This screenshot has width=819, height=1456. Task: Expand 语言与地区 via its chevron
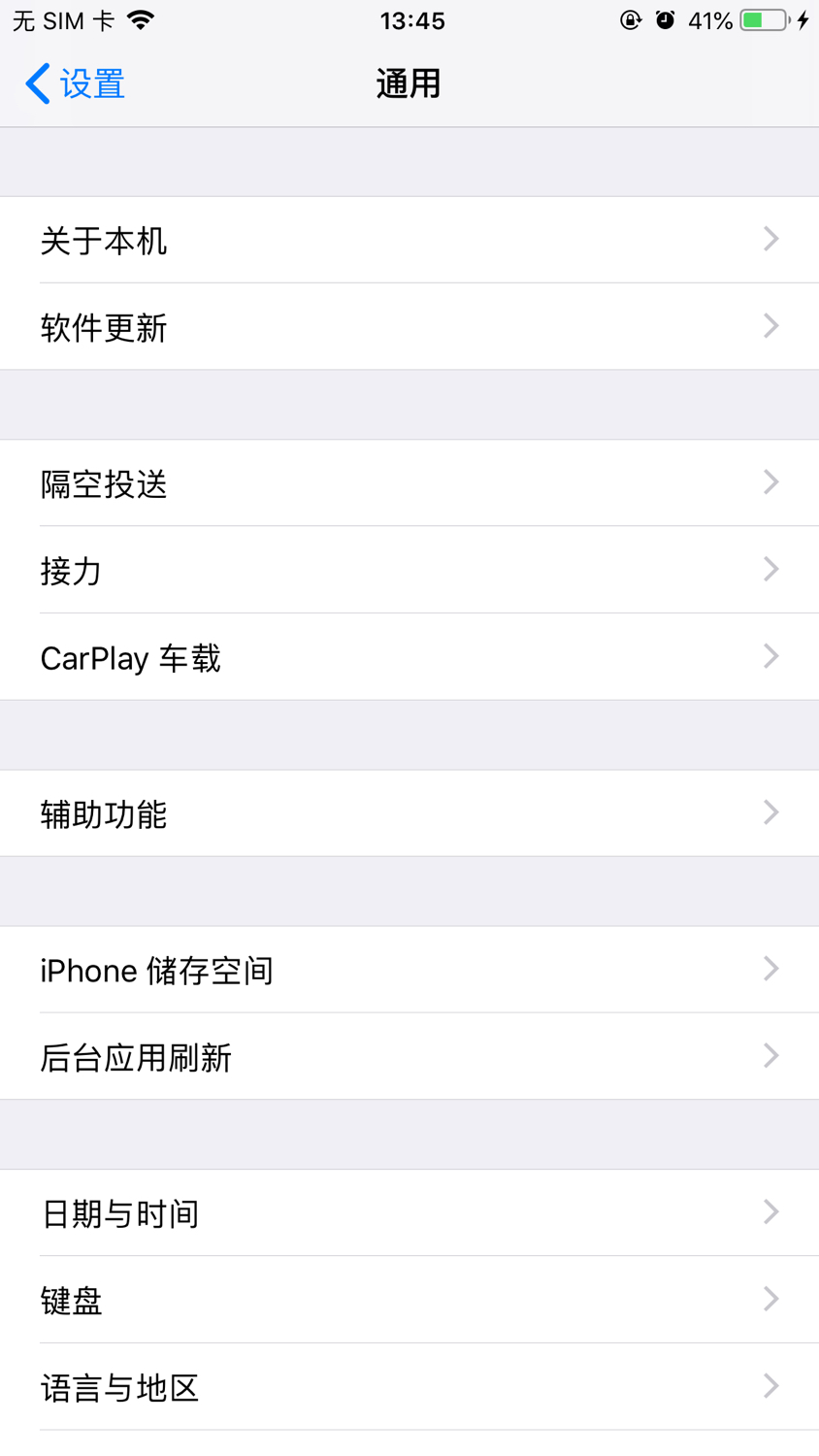[770, 1386]
